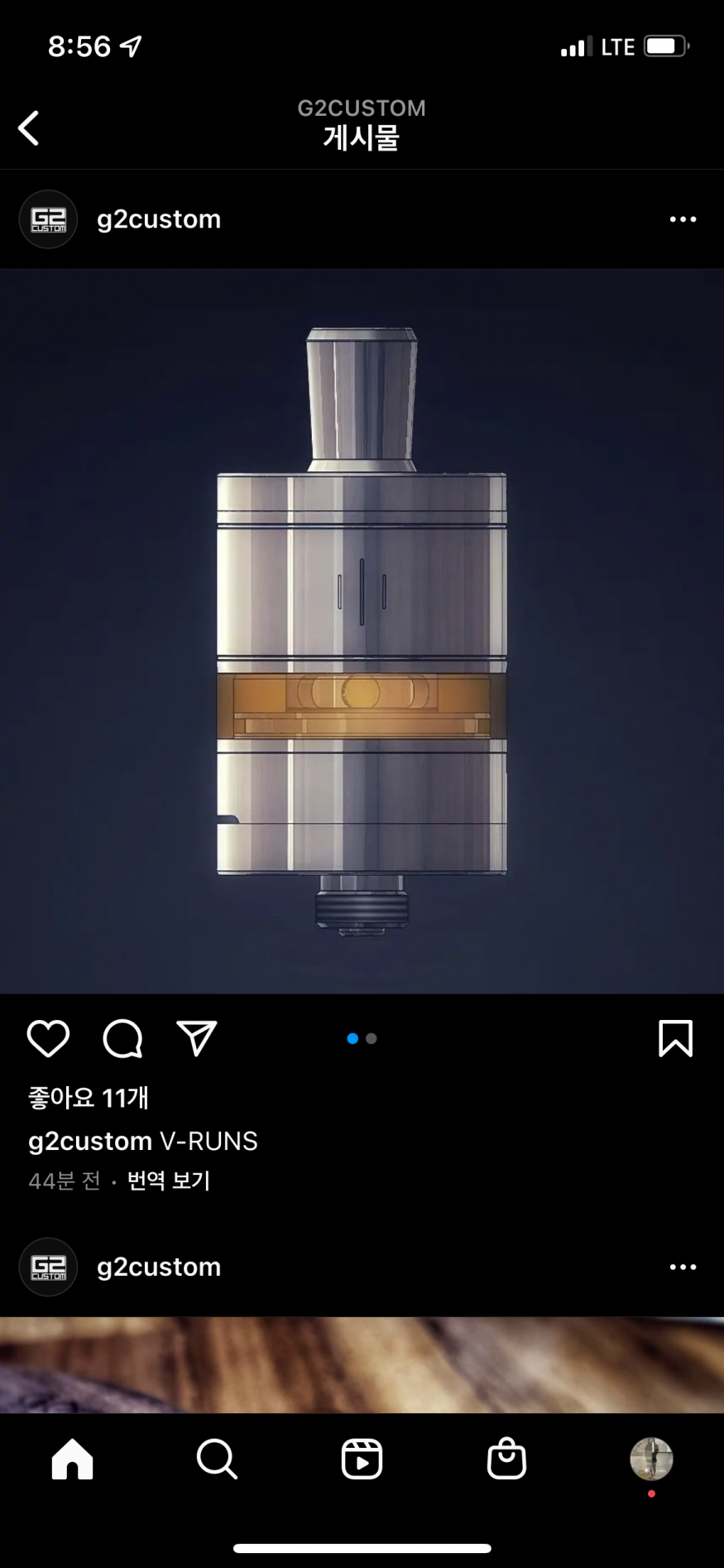Image resolution: width=724 pixels, height=1568 pixels.
Task: Like the V-RUNS post
Action: click(48, 1038)
